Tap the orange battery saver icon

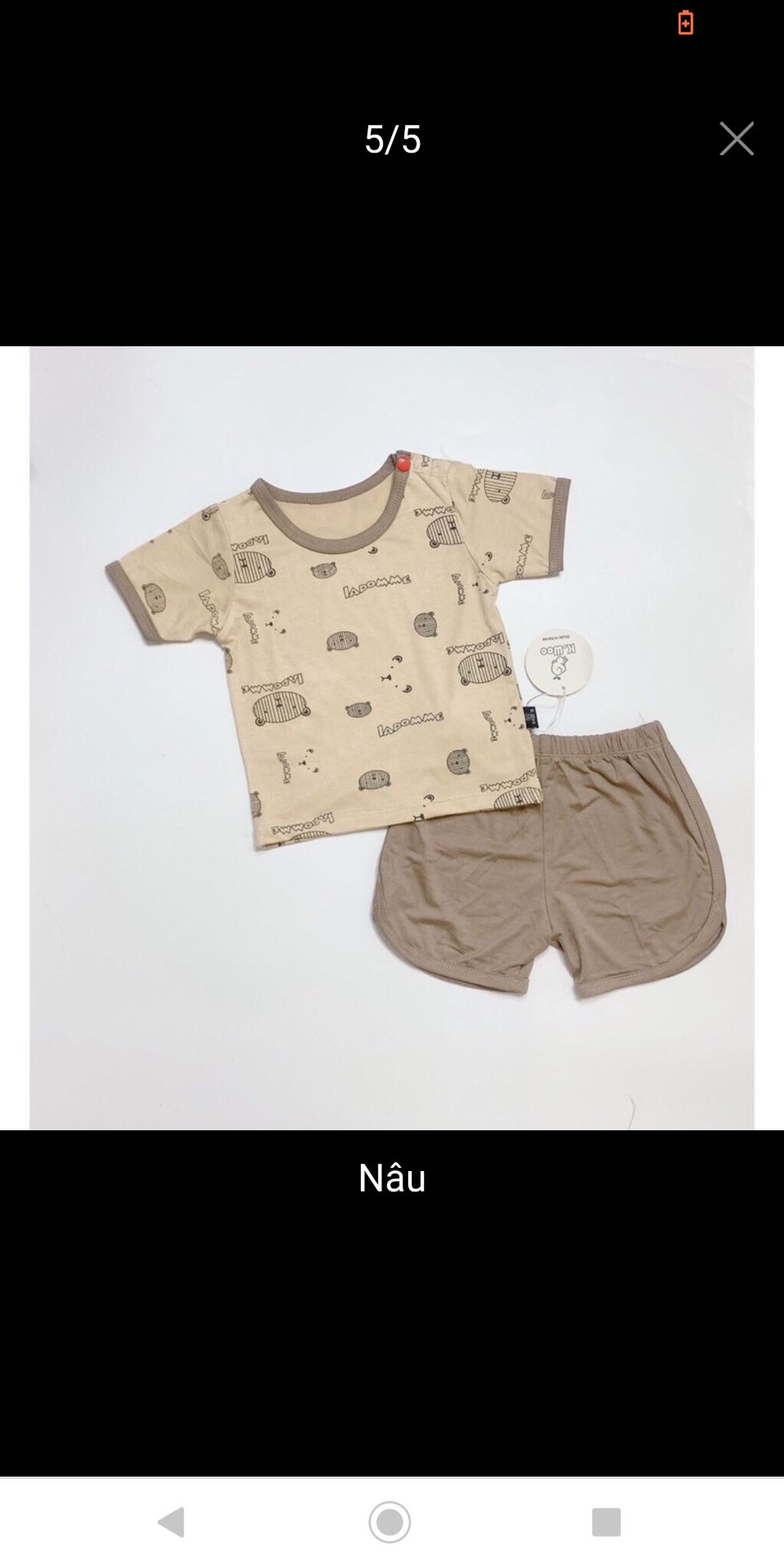tap(685, 23)
